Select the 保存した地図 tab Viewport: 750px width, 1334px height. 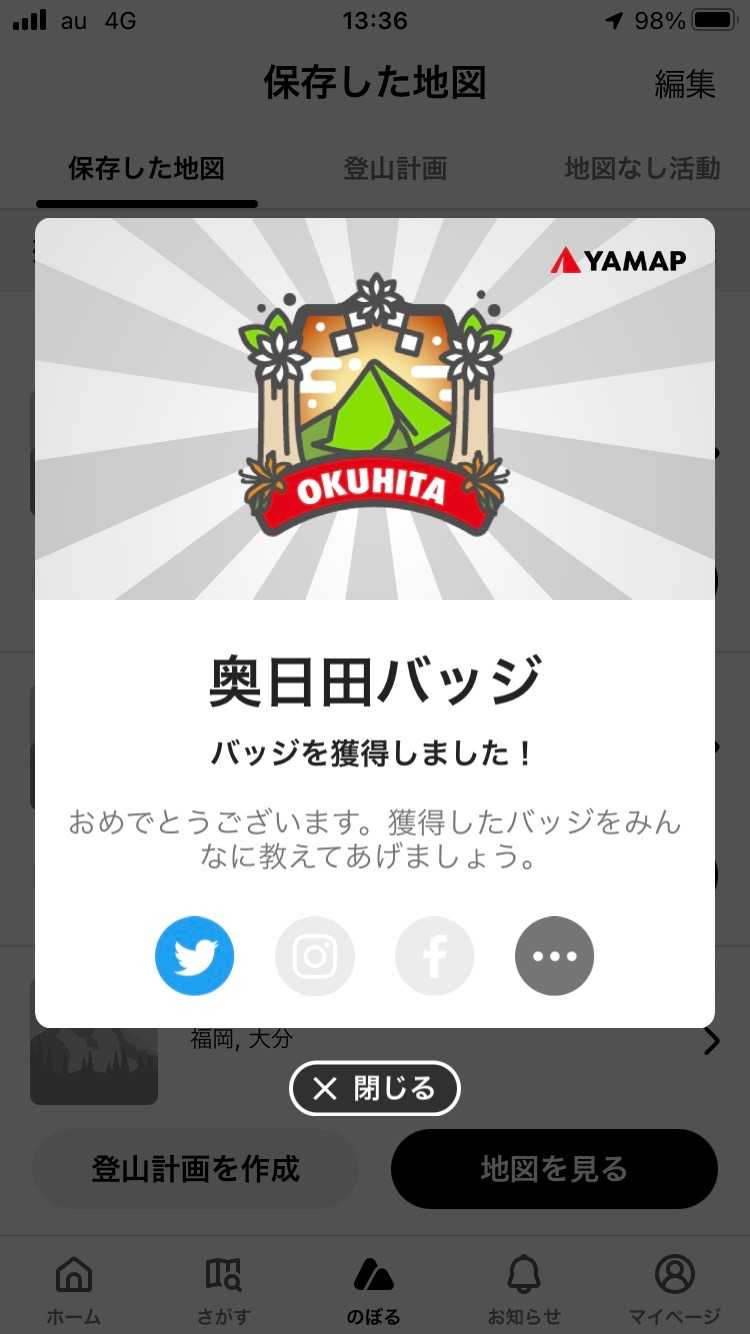click(146, 169)
